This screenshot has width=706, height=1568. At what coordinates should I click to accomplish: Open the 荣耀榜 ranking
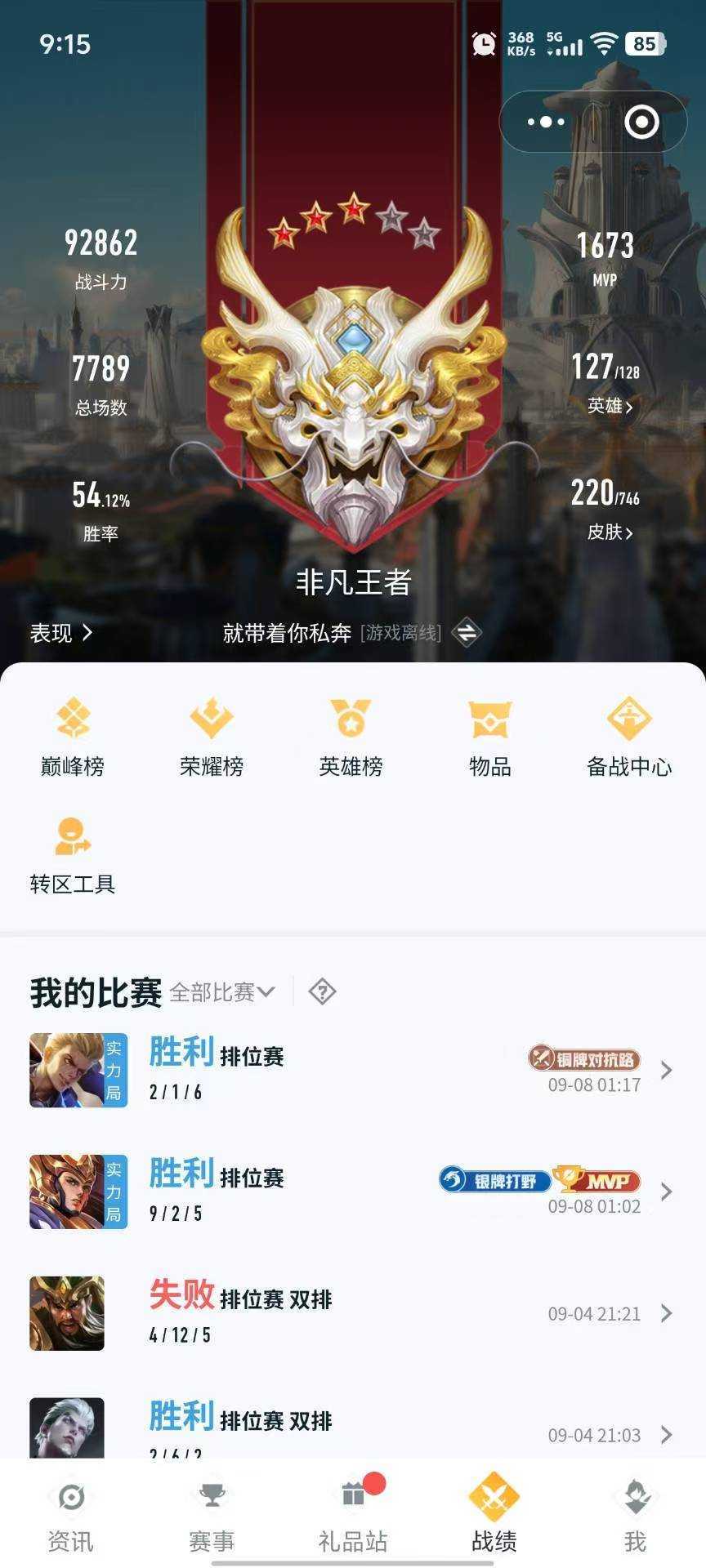[x=212, y=736]
